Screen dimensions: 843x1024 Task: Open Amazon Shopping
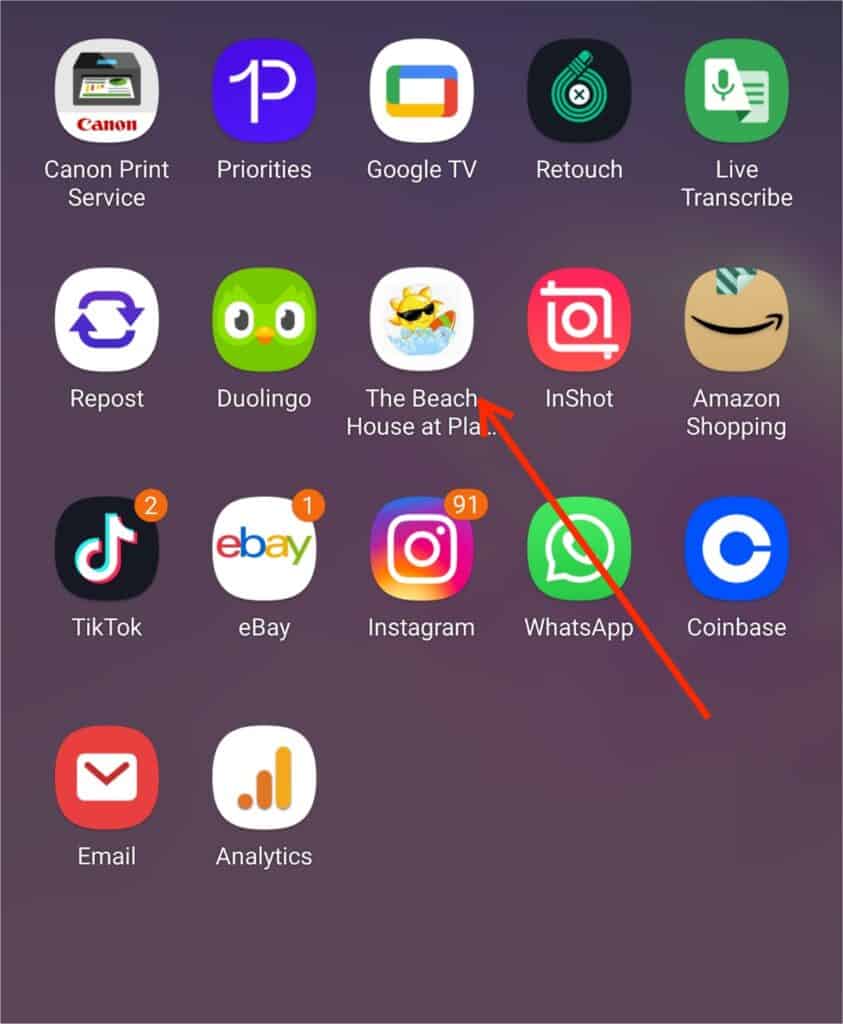click(736, 320)
